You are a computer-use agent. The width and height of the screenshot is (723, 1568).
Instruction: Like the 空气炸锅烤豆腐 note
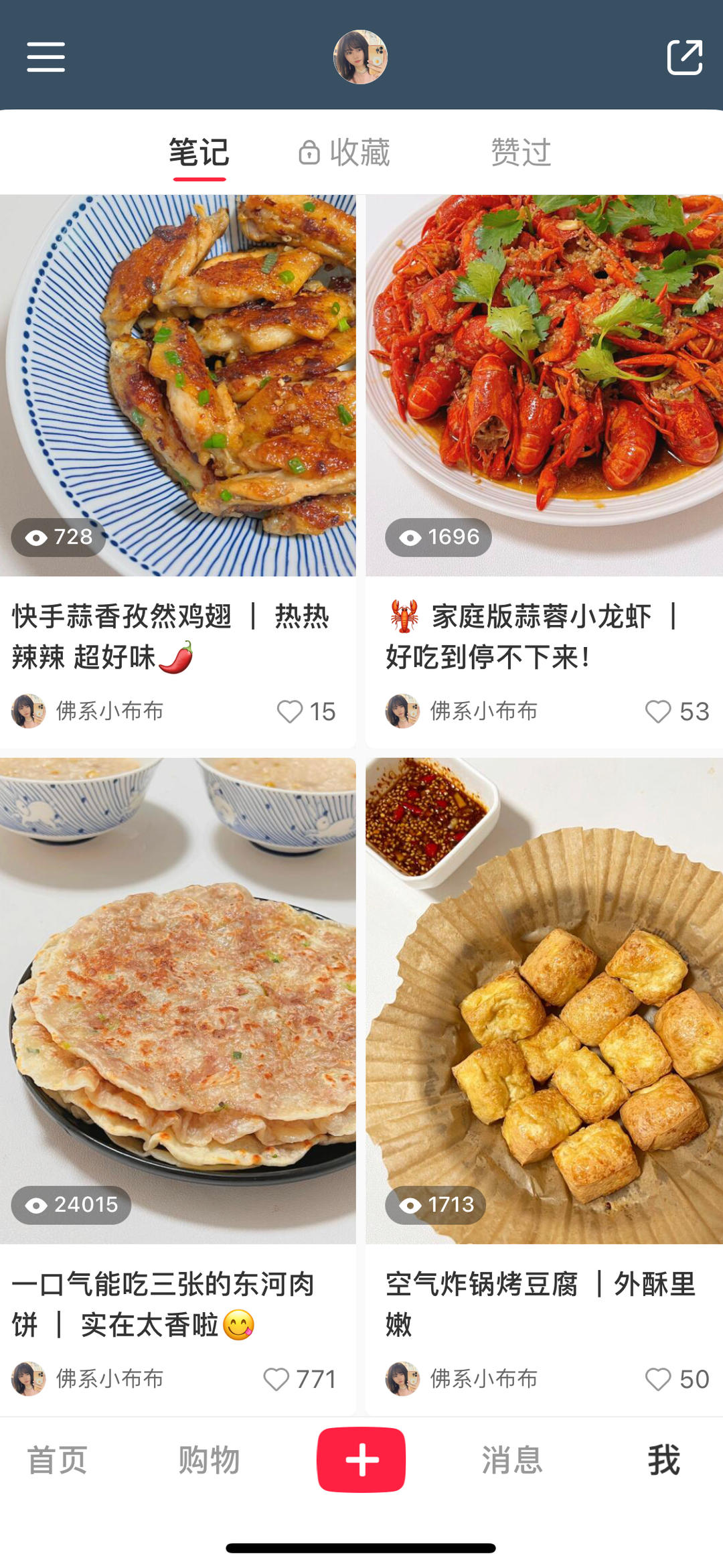click(657, 1379)
